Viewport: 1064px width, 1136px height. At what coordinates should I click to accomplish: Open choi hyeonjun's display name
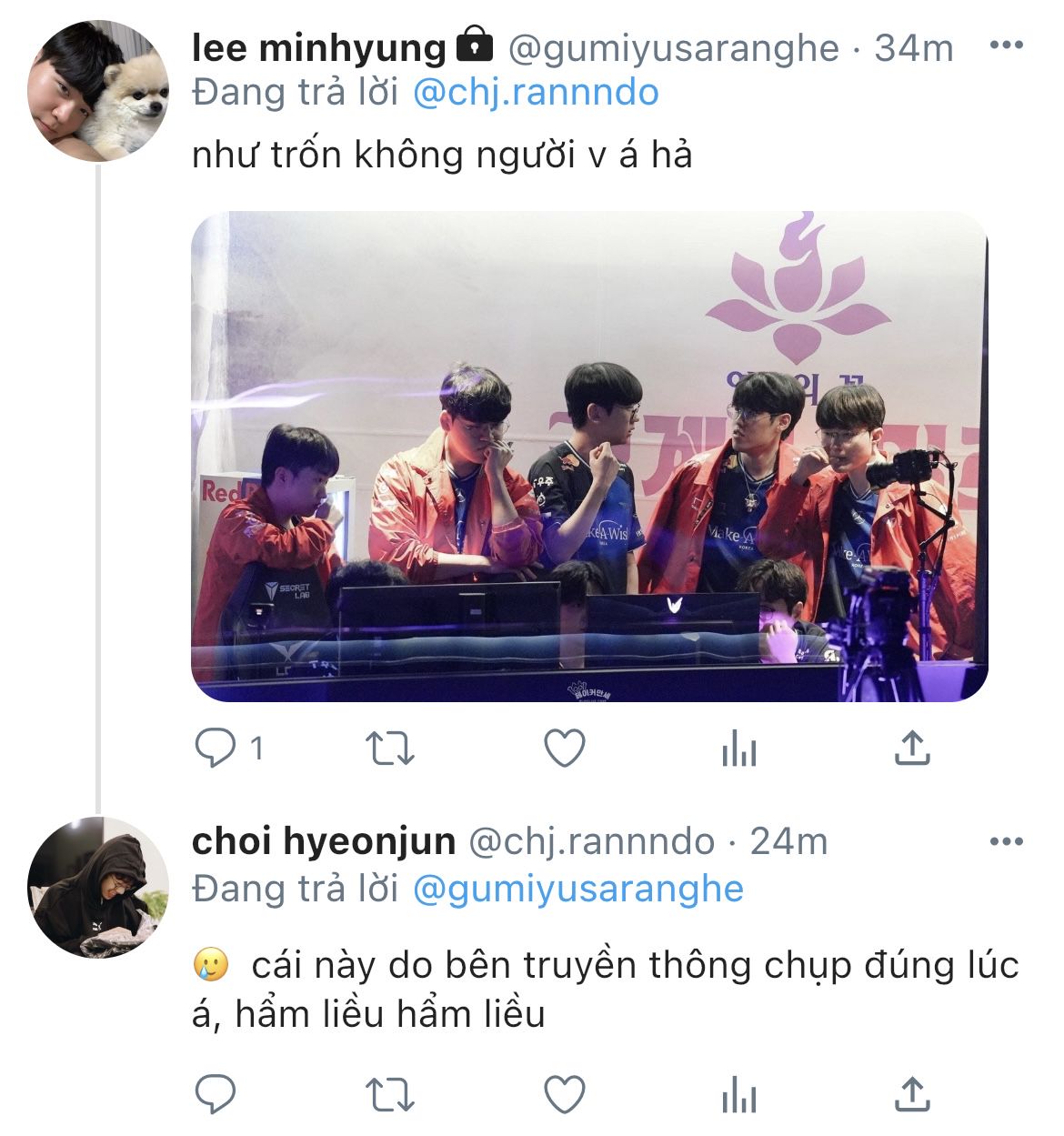323,841
